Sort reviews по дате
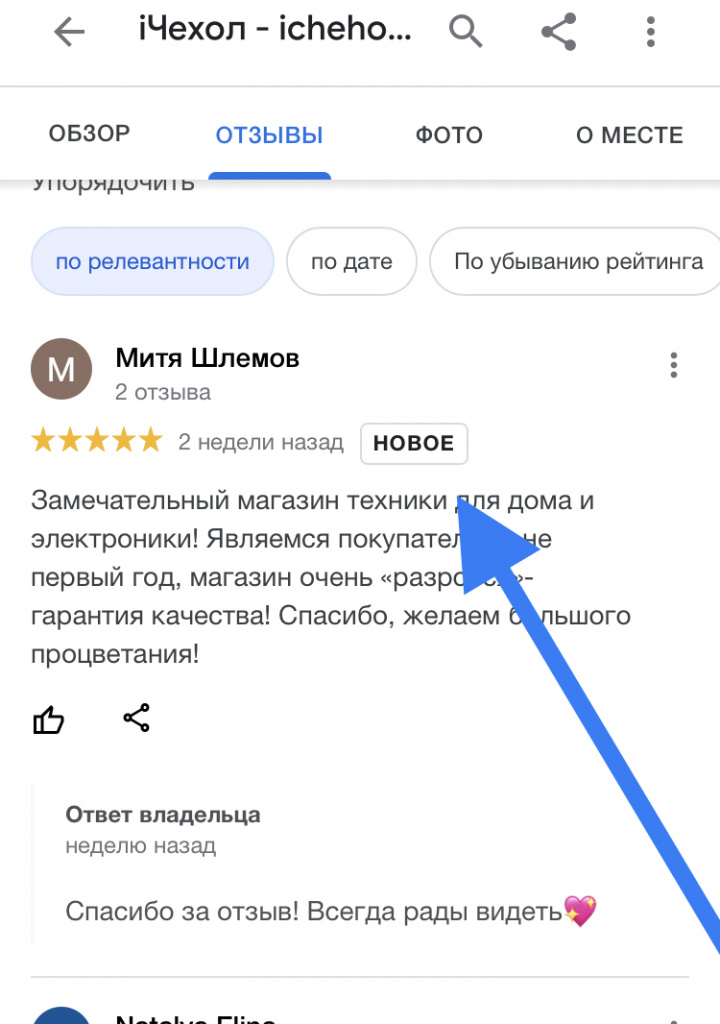This screenshot has width=720, height=1024. point(351,262)
